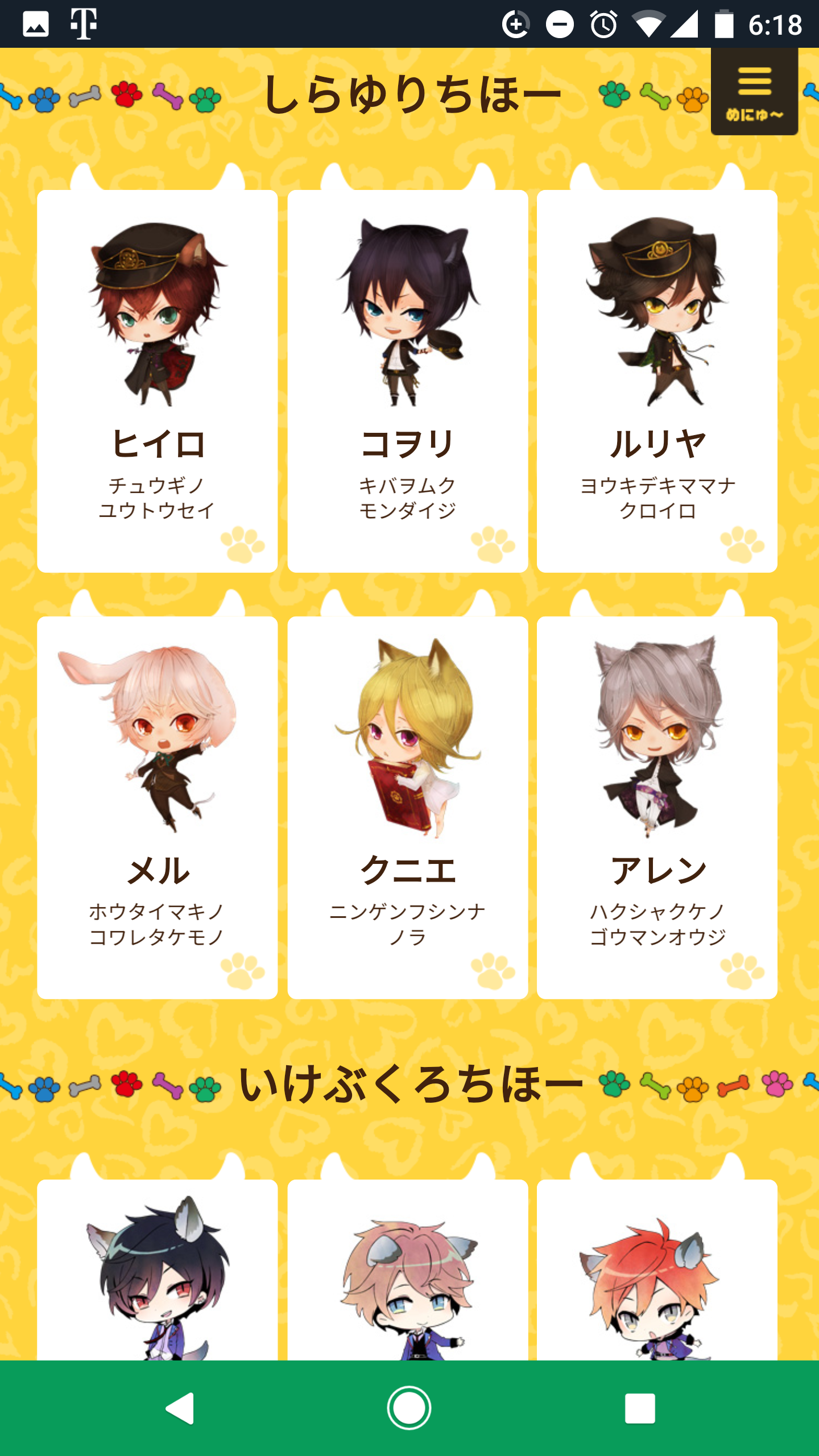View メル character profile

pos(157,808)
